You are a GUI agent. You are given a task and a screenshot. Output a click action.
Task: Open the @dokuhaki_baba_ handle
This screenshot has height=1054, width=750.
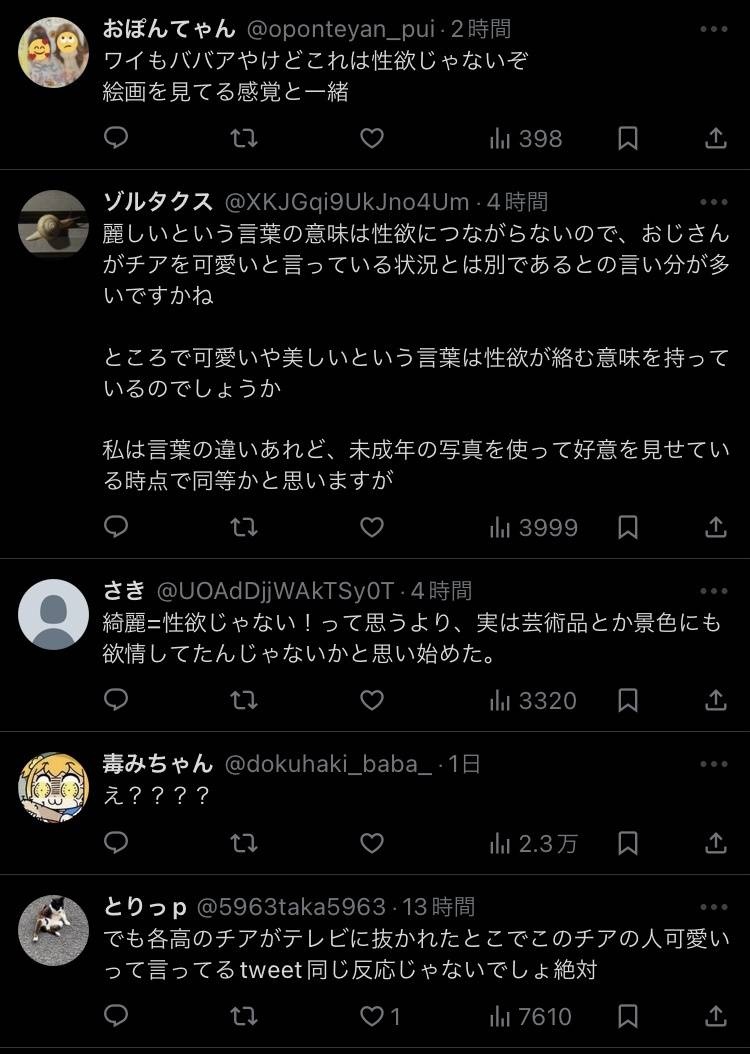click(328, 764)
